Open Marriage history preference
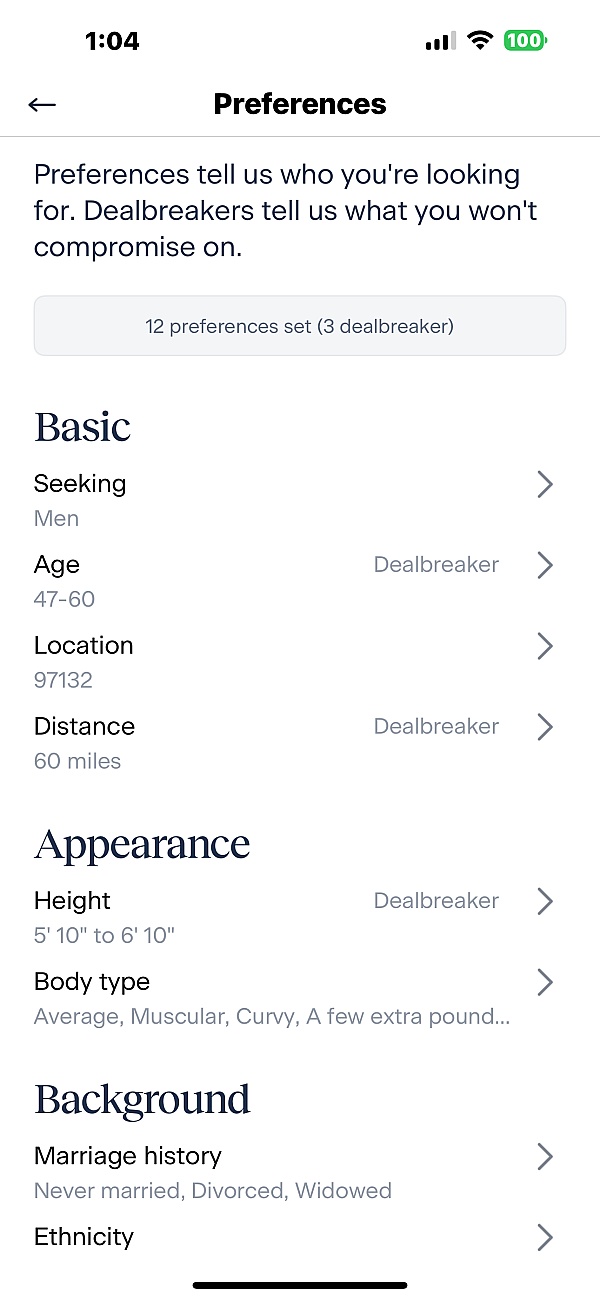600x1300 pixels. click(300, 1172)
